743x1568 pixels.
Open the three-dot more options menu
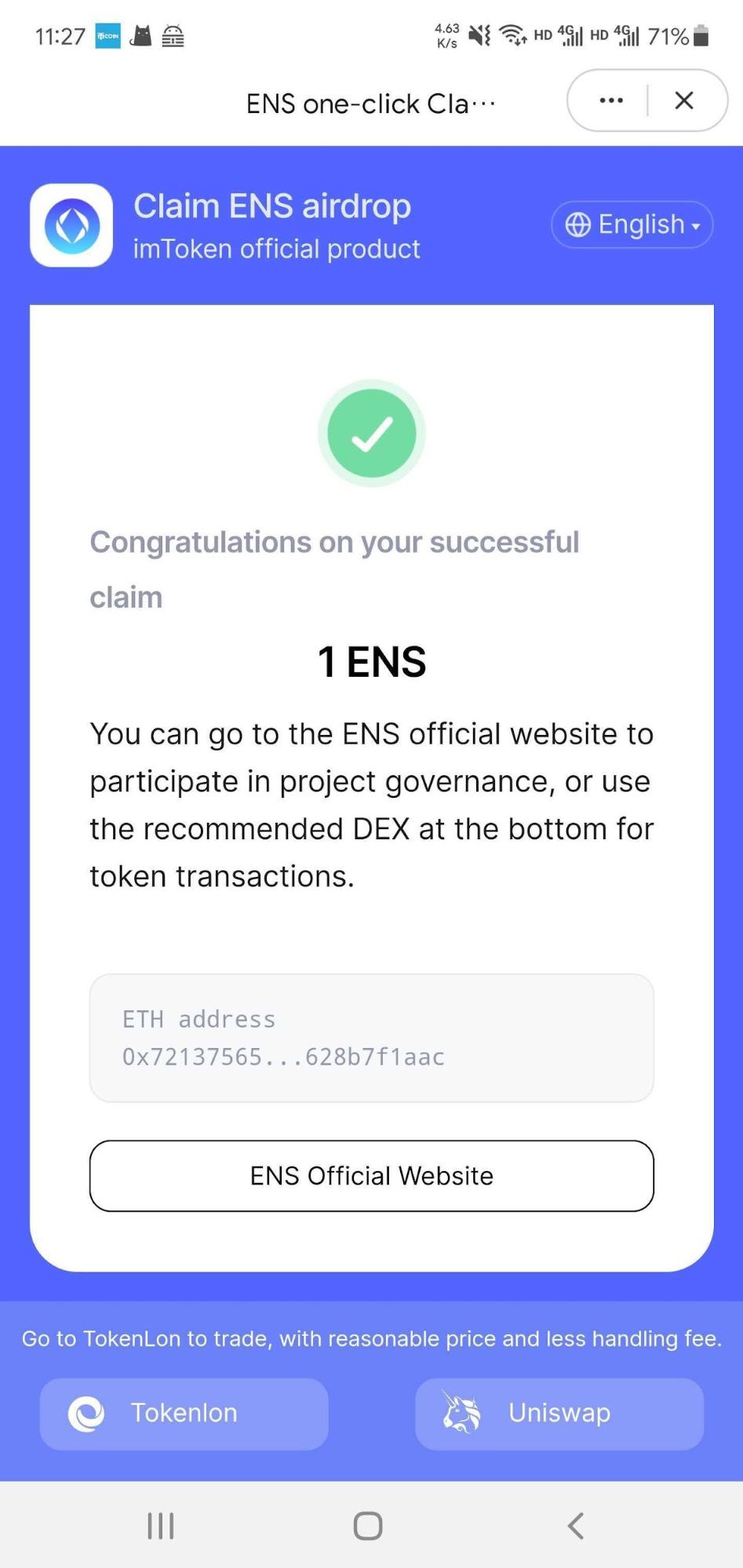tap(610, 100)
